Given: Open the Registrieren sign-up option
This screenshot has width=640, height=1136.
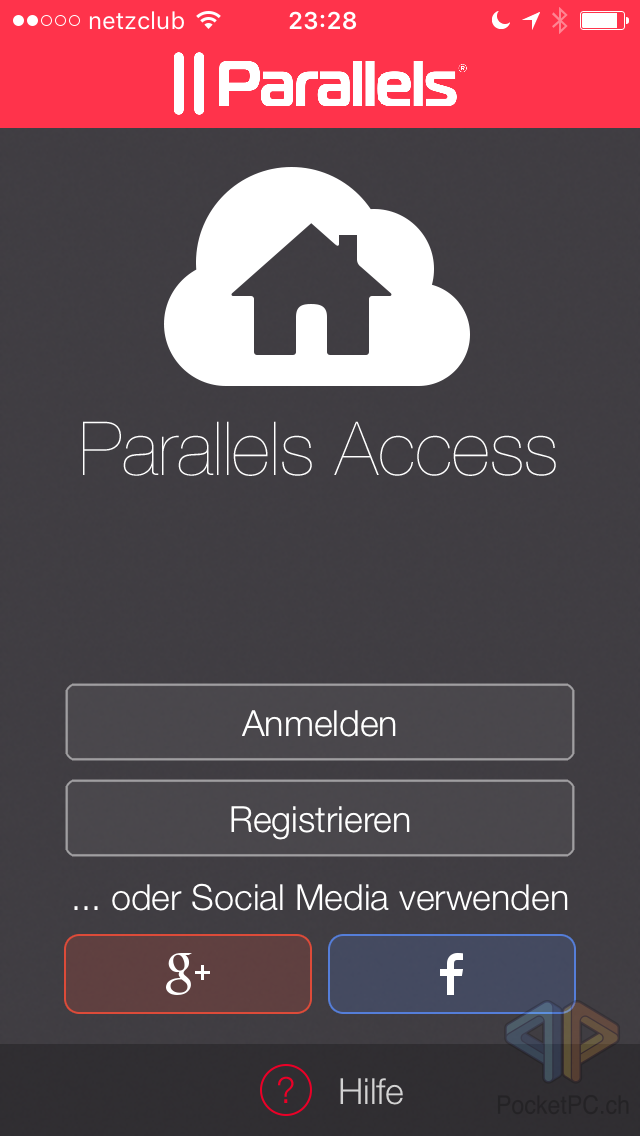Looking at the screenshot, I should pyautogui.click(x=320, y=819).
